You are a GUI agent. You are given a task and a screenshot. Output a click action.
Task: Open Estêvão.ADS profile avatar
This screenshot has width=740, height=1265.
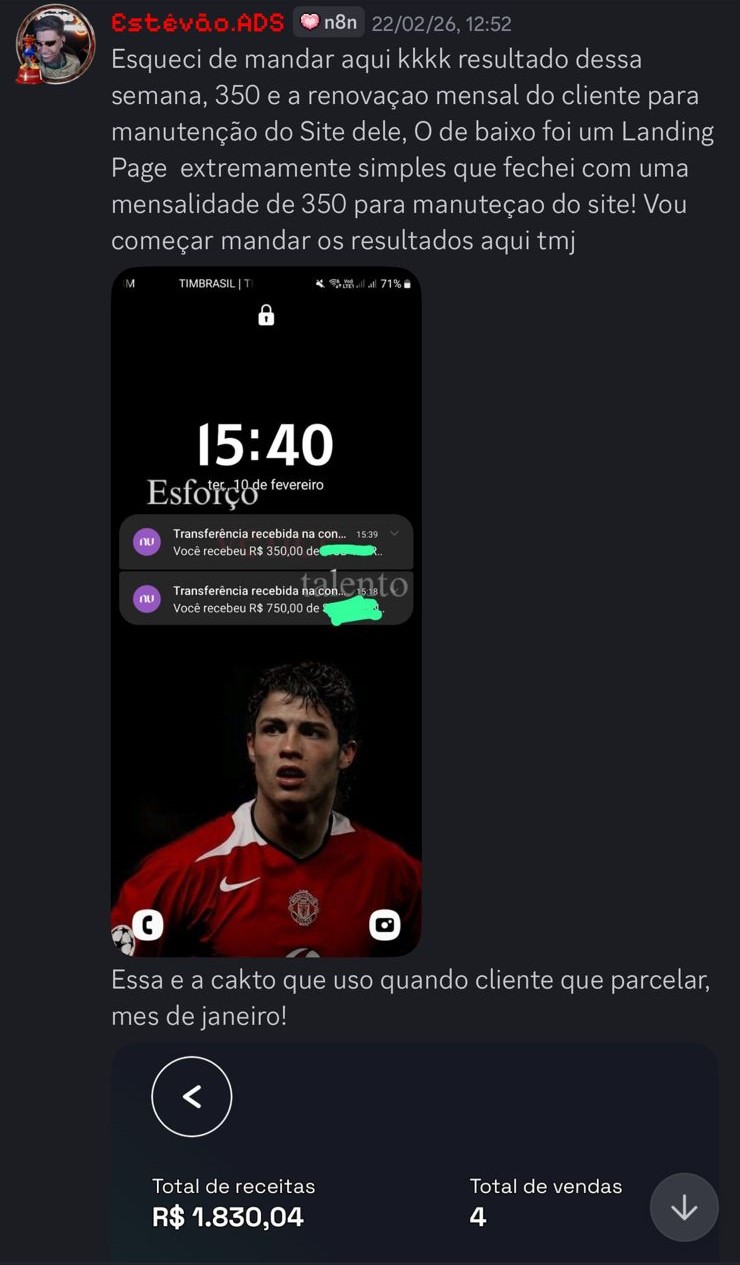pos(55,45)
